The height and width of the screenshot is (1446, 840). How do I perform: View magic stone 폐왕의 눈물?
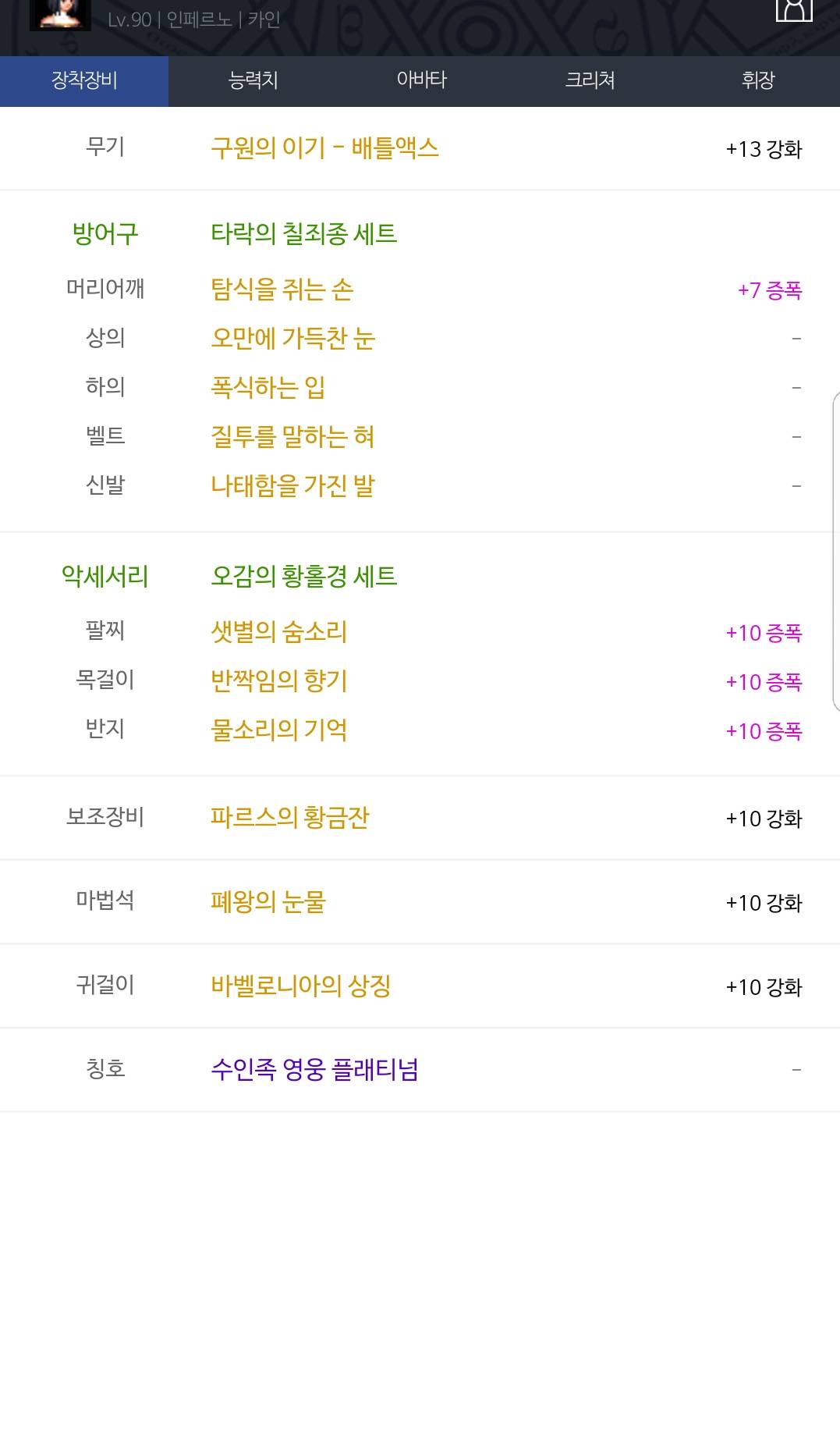pos(268,902)
